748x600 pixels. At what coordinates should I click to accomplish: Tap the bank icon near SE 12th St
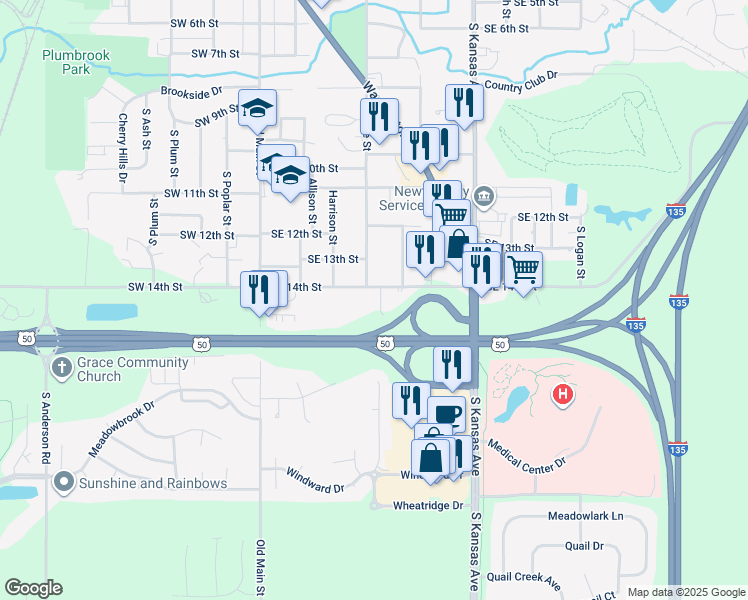pyautogui.click(x=484, y=195)
